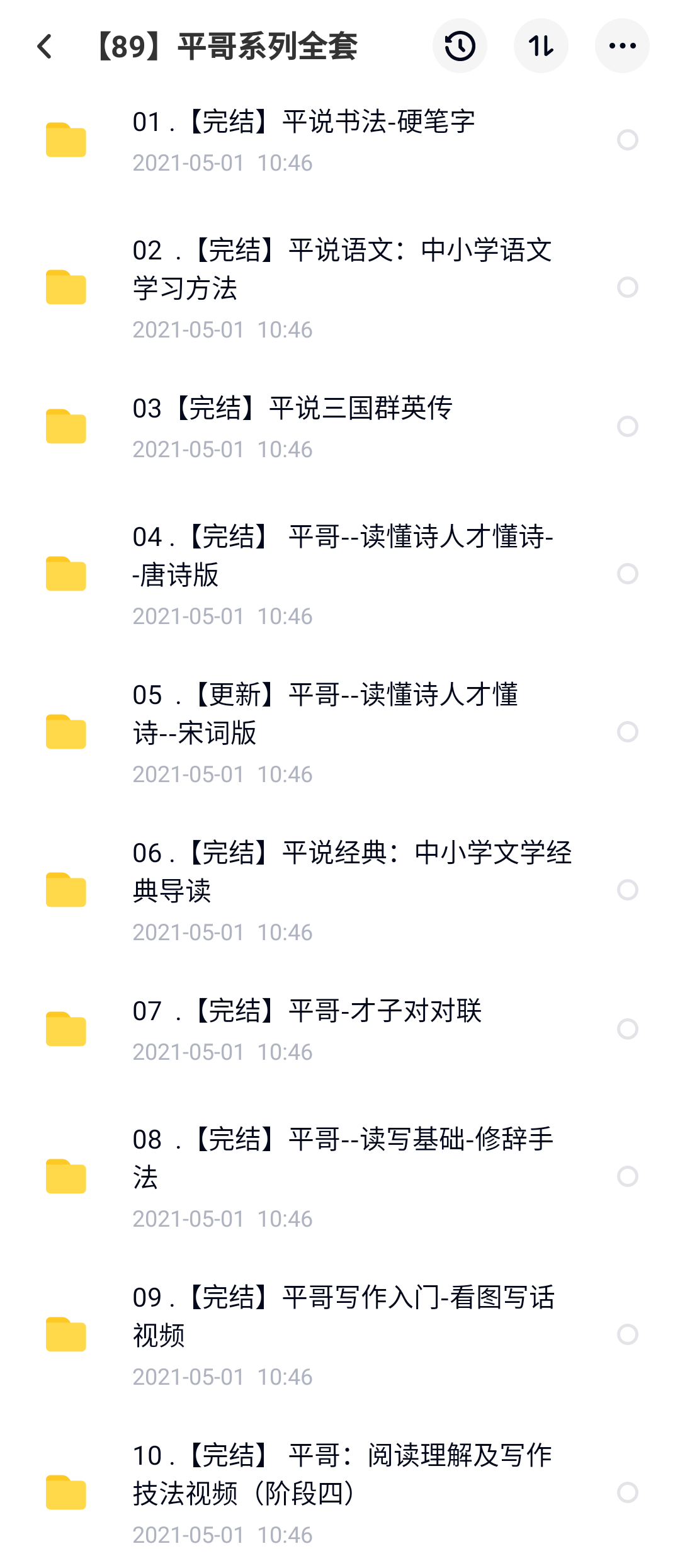
Task: Open the three-dot more options menu
Action: click(x=622, y=46)
